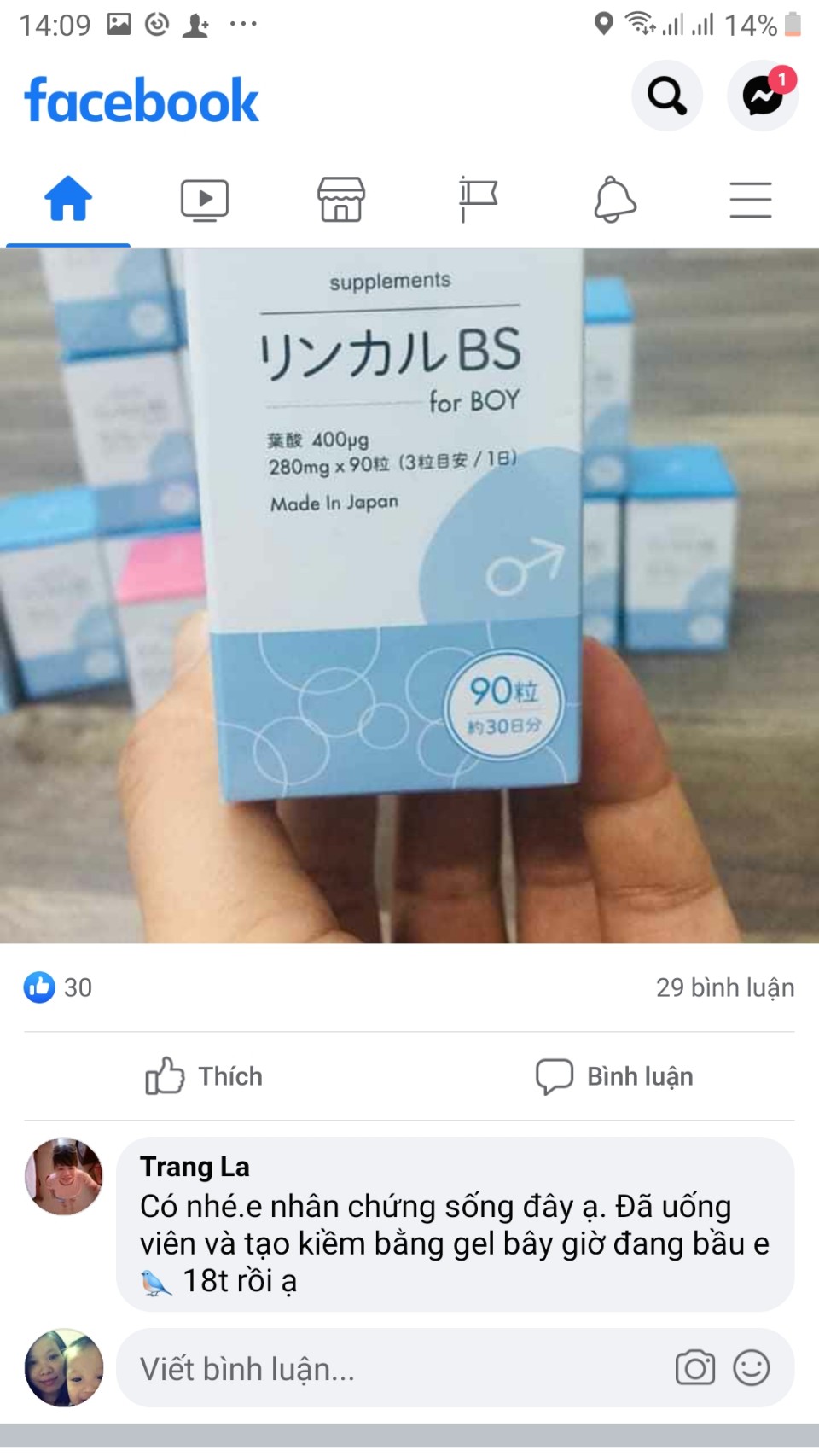Screen dimensions: 819x1456
Task: Open the hamburger menu tab
Action: [x=751, y=200]
